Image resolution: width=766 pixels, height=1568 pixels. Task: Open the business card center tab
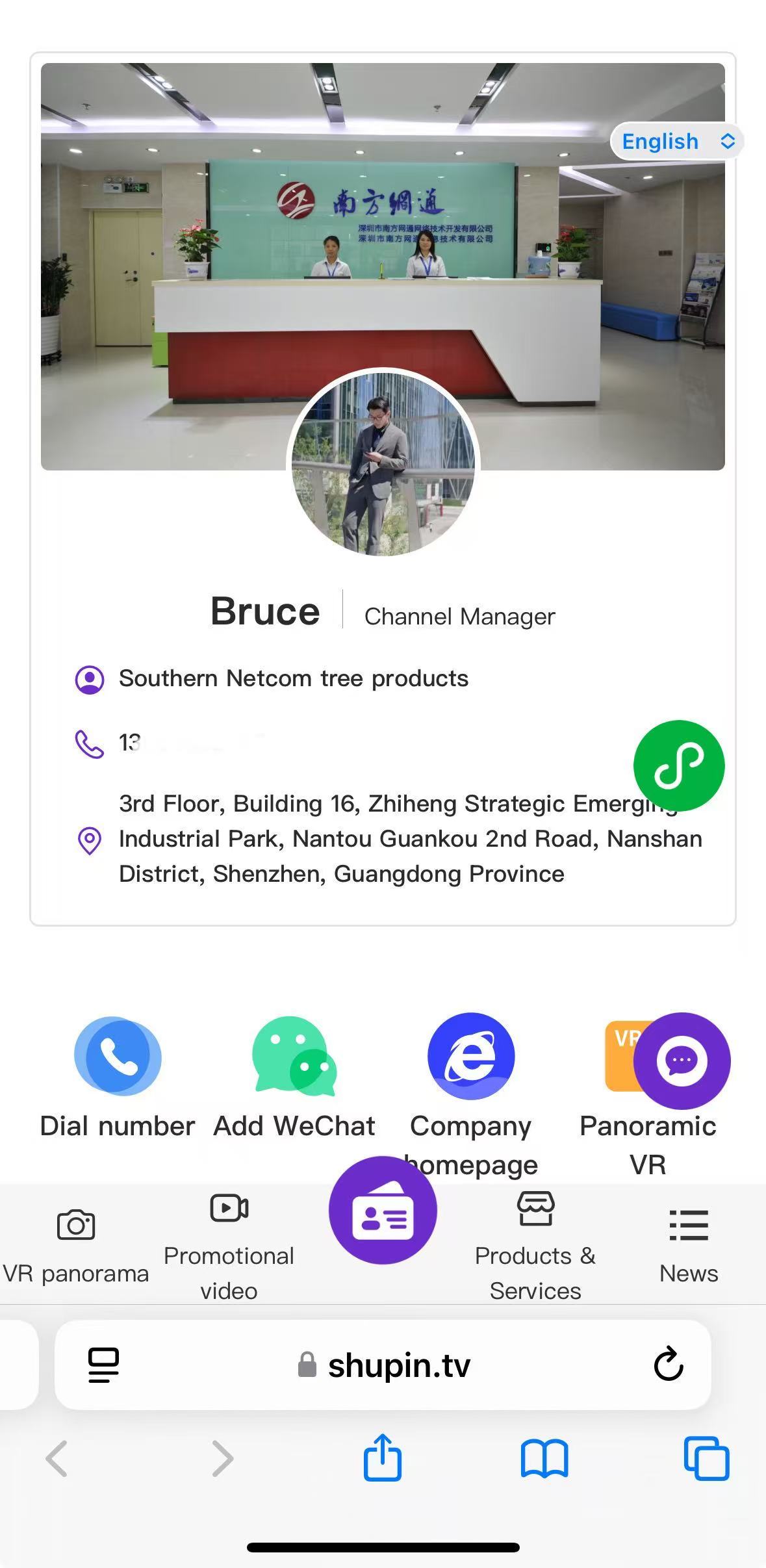(x=383, y=1211)
